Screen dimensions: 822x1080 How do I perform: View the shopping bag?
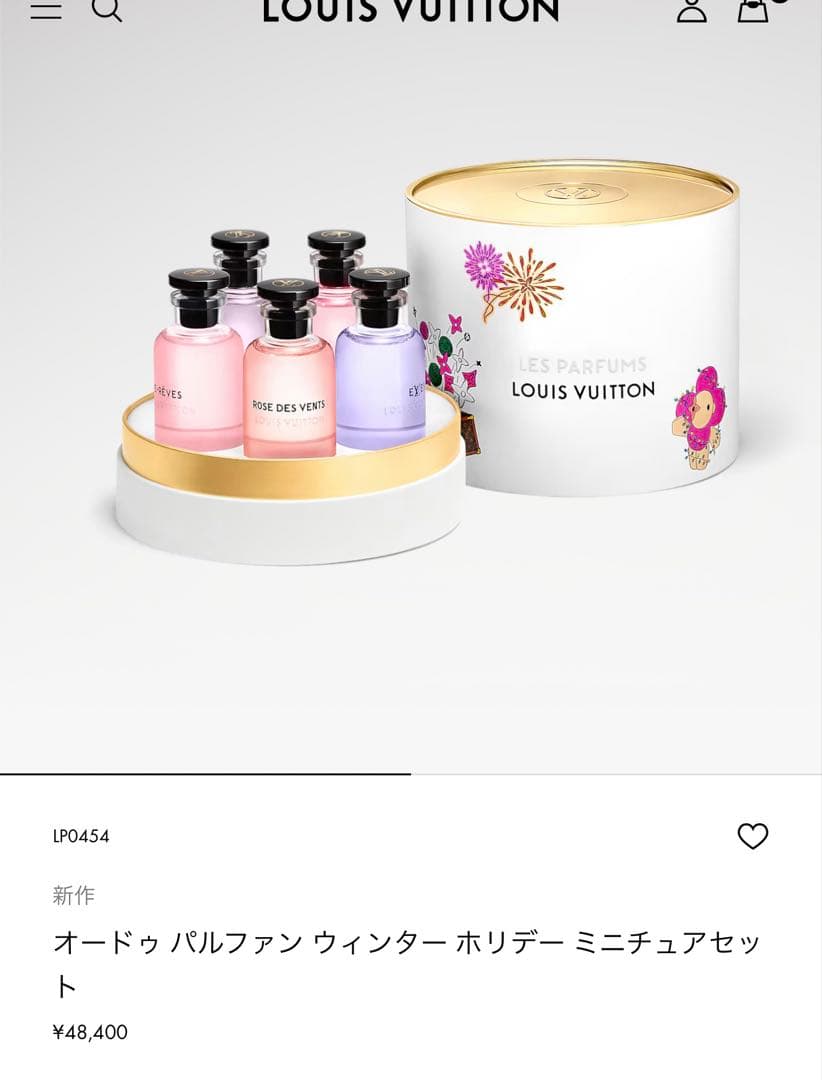pyautogui.click(x=753, y=9)
